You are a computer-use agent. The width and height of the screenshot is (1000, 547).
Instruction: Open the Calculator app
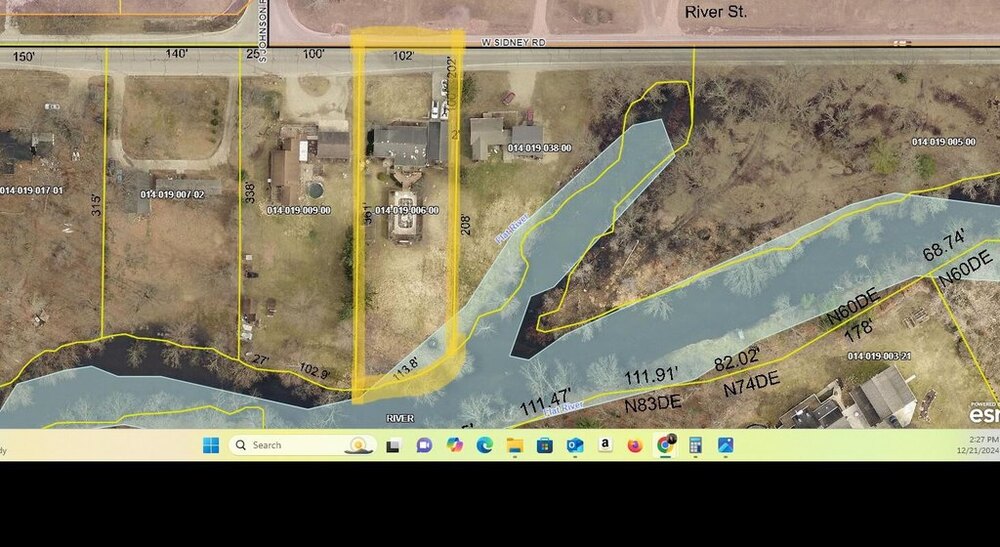click(695, 445)
